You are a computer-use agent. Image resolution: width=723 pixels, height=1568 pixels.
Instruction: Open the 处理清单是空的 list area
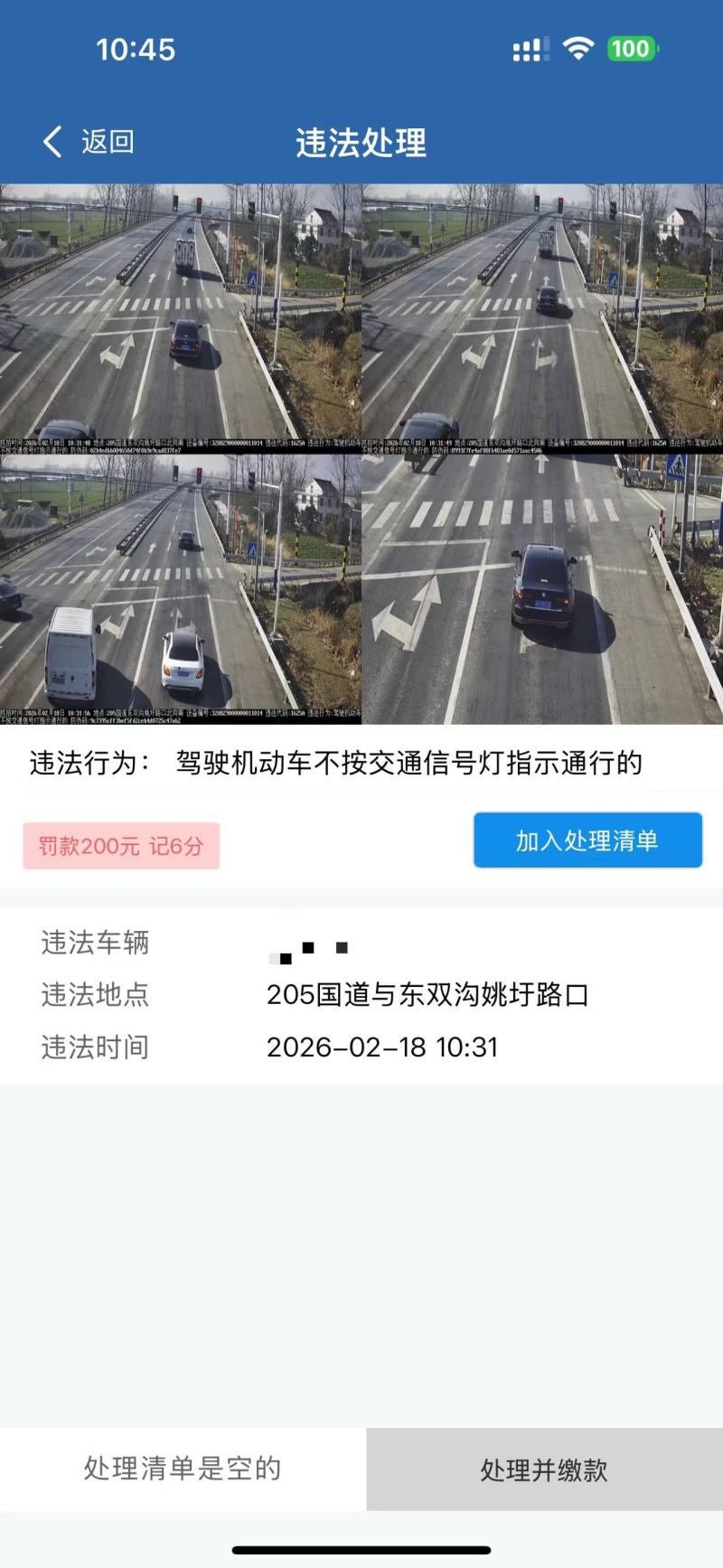[183, 1469]
